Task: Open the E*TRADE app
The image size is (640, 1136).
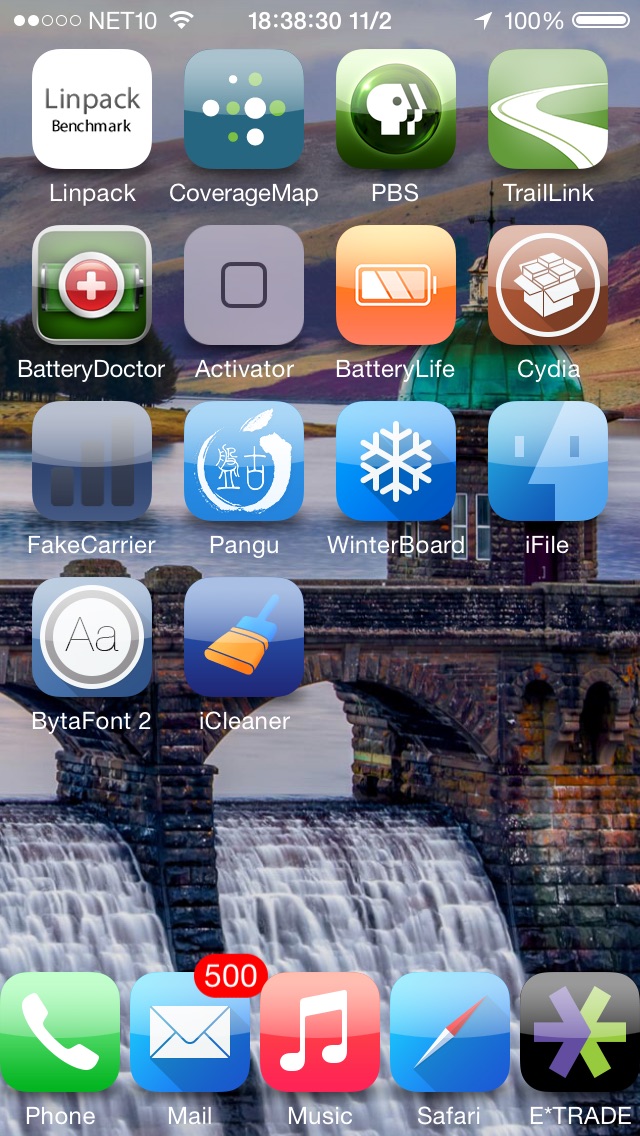Action: tap(580, 1032)
